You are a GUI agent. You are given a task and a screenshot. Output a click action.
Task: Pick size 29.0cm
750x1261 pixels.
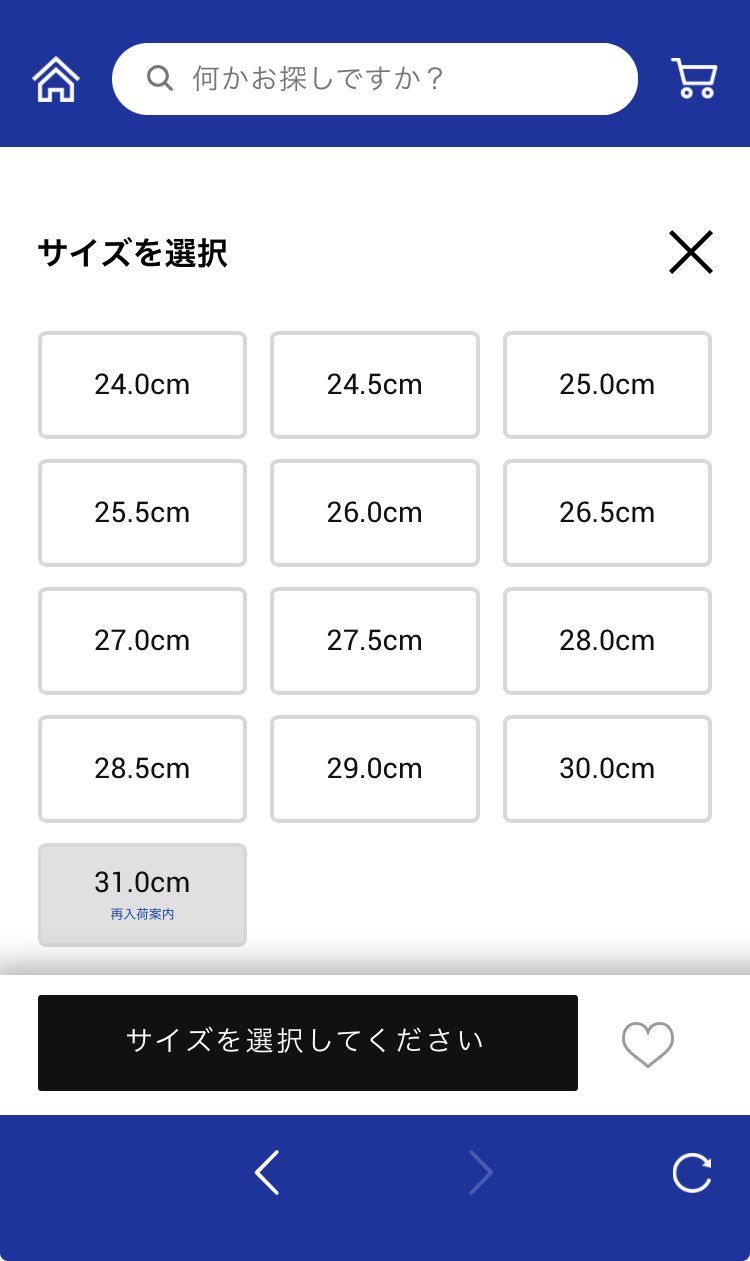tap(375, 769)
